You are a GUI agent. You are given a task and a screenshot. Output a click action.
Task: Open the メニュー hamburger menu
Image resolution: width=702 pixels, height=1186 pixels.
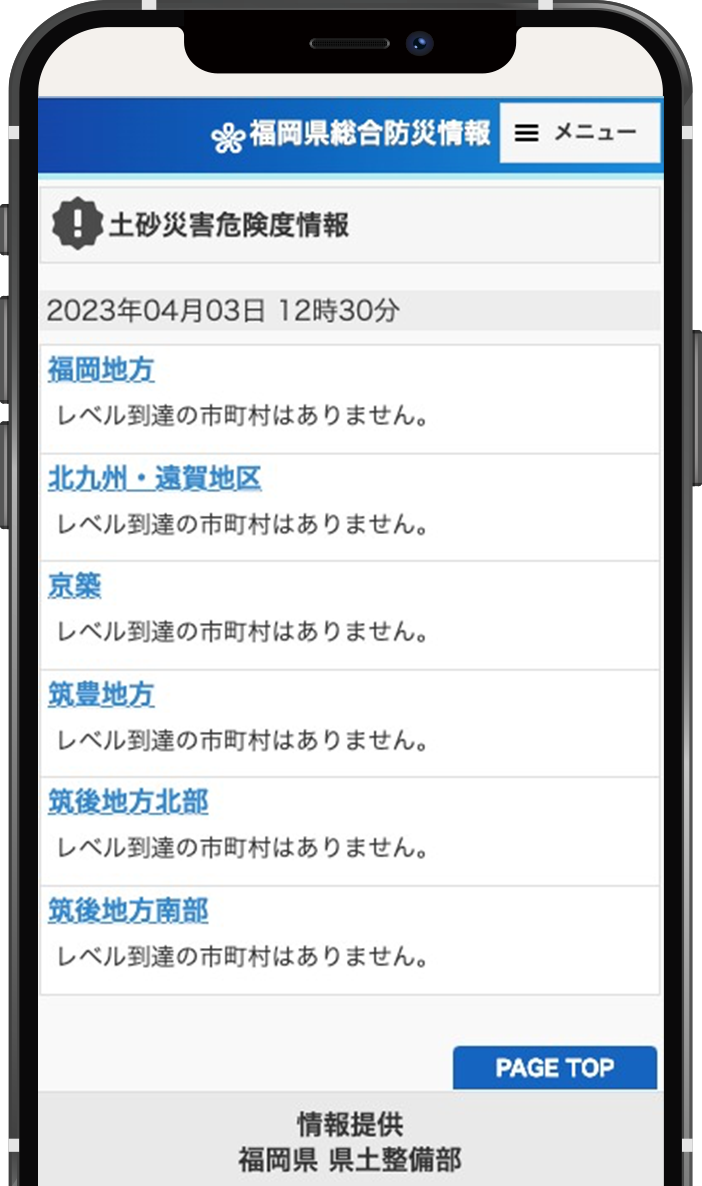point(579,132)
